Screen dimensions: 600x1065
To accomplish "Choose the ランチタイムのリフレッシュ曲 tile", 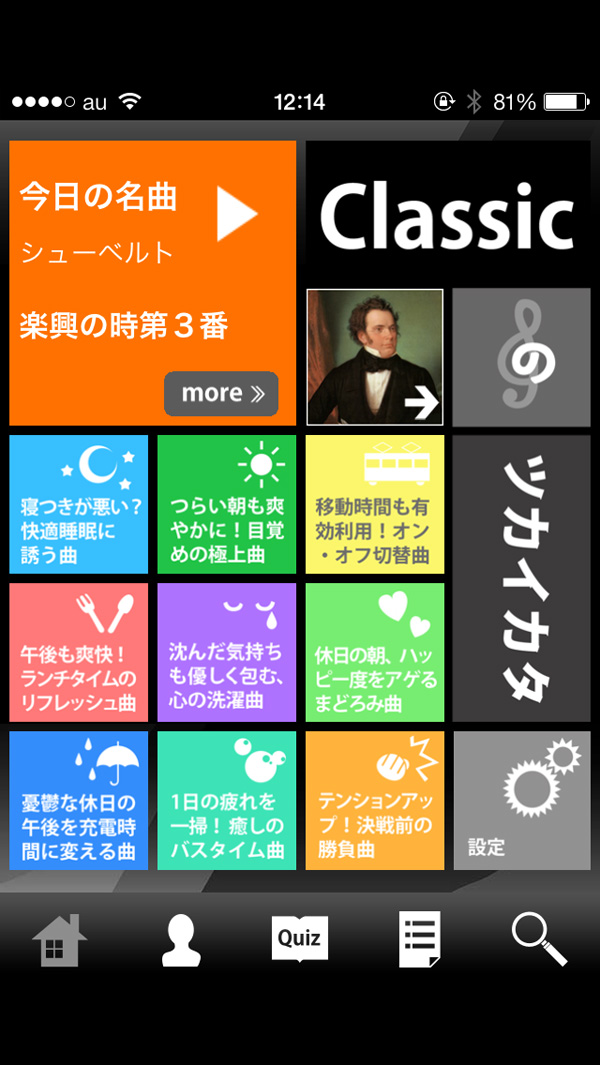I will point(79,652).
